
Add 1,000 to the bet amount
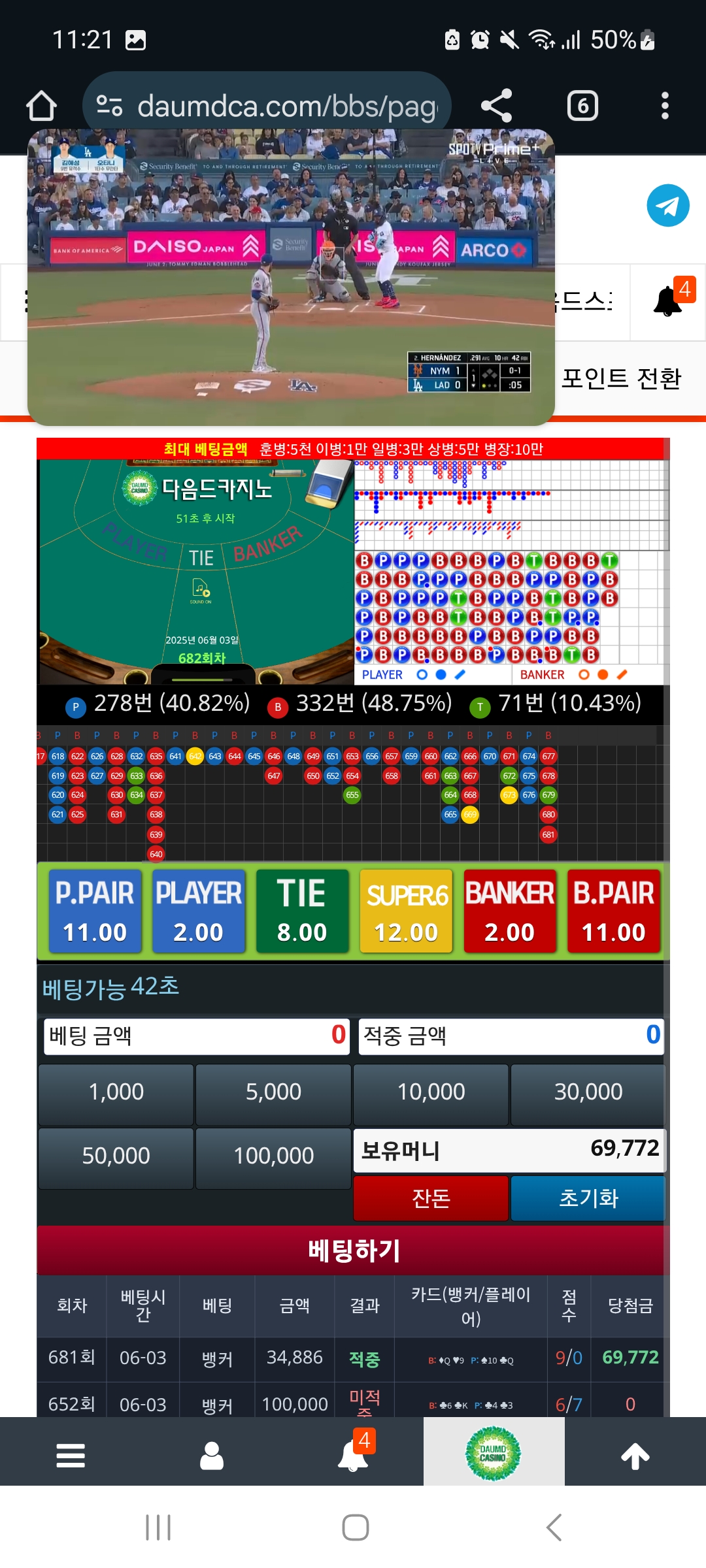click(x=116, y=1093)
